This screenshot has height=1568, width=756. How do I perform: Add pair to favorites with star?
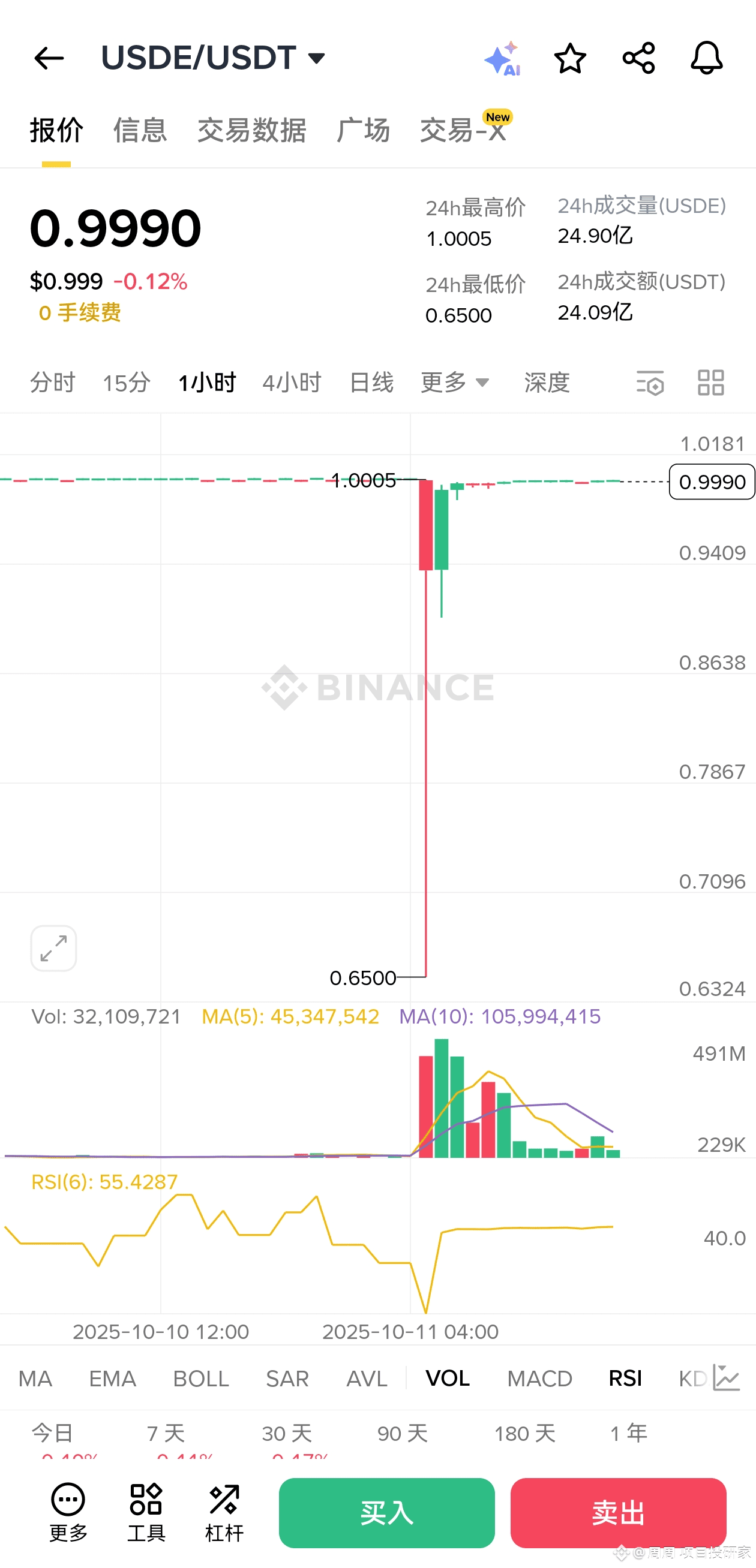[570, 58]
